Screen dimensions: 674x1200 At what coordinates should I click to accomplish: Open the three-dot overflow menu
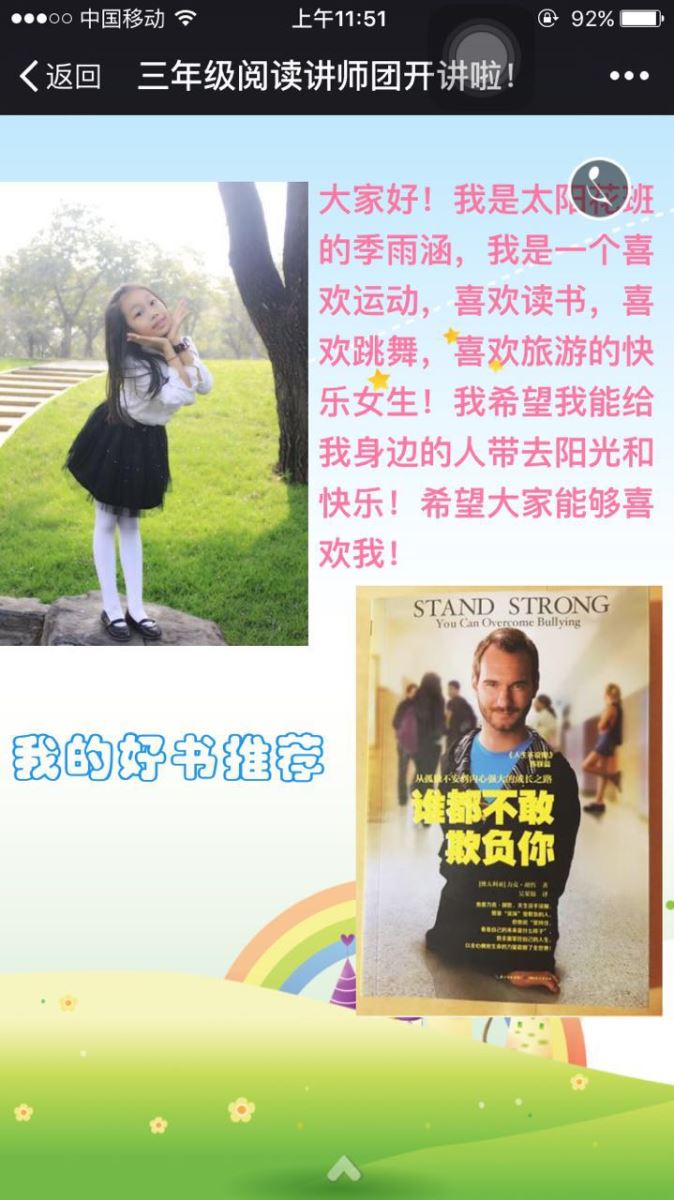point(629,77)
